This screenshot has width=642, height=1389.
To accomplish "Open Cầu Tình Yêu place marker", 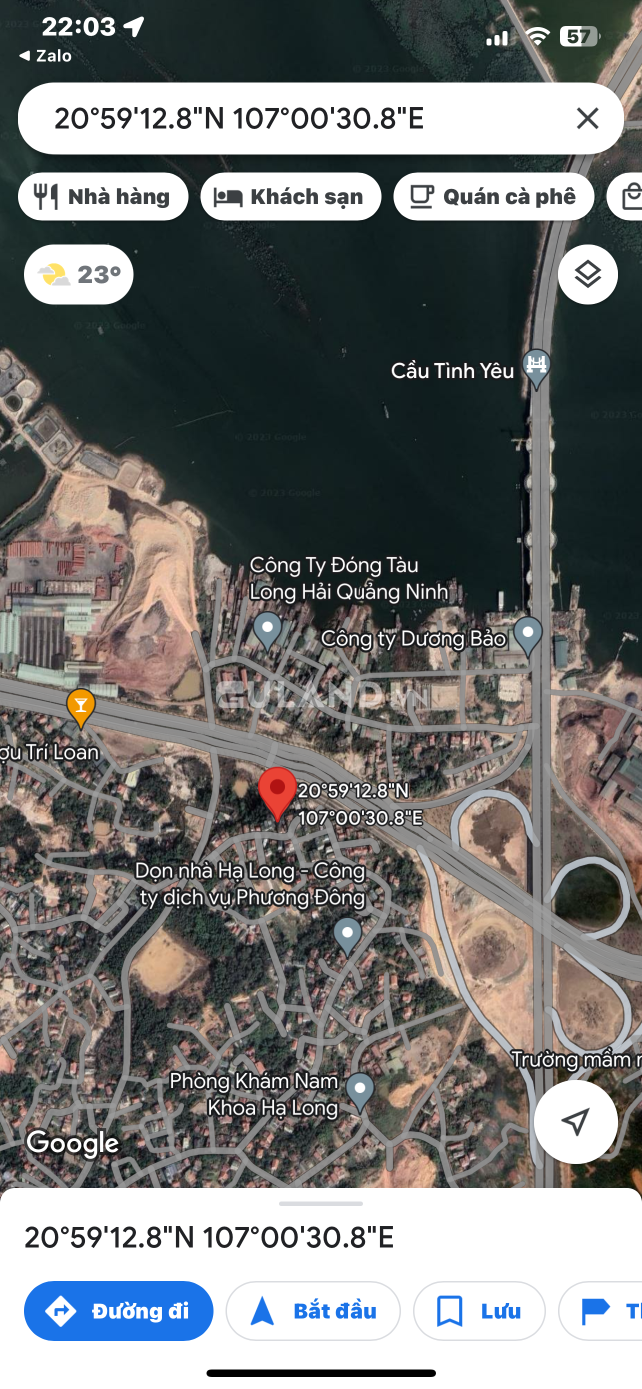I will (x=537, y=368).
